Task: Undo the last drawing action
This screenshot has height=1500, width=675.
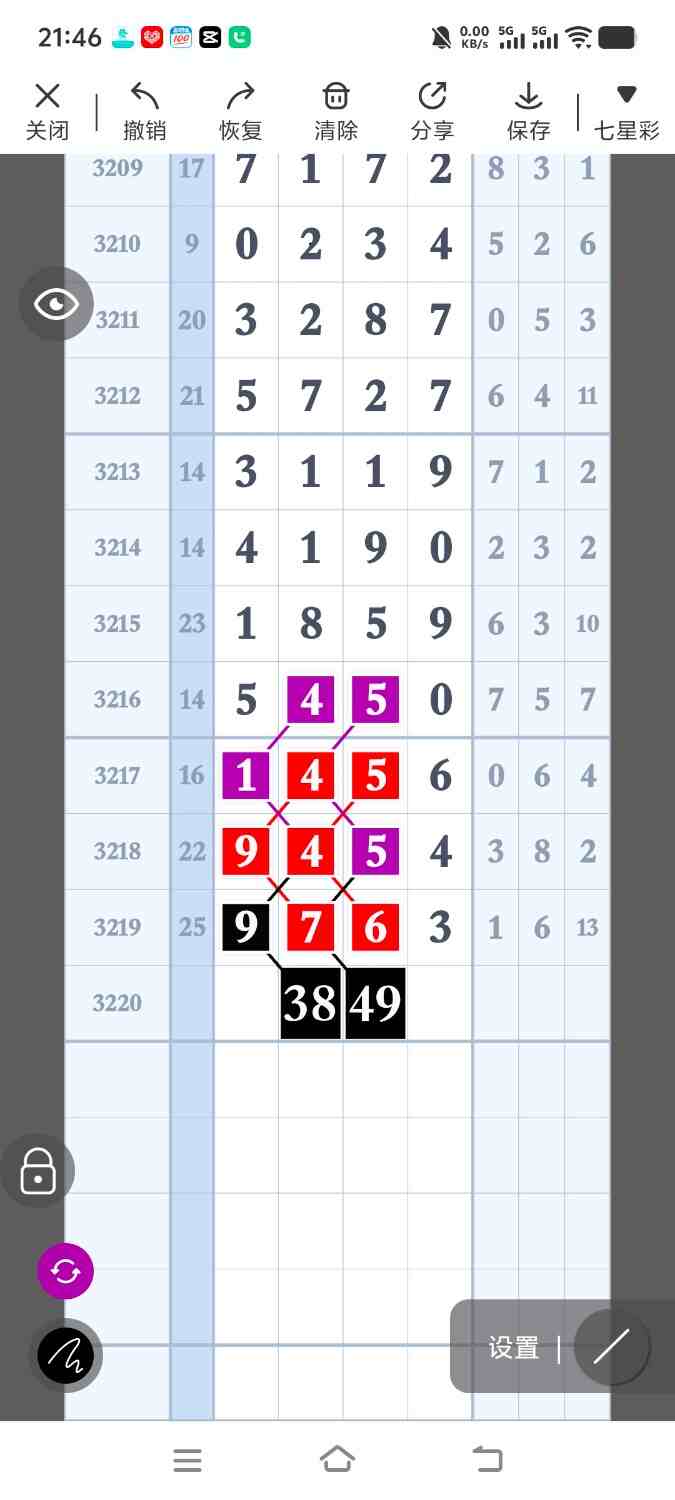Action: point(145,111)
